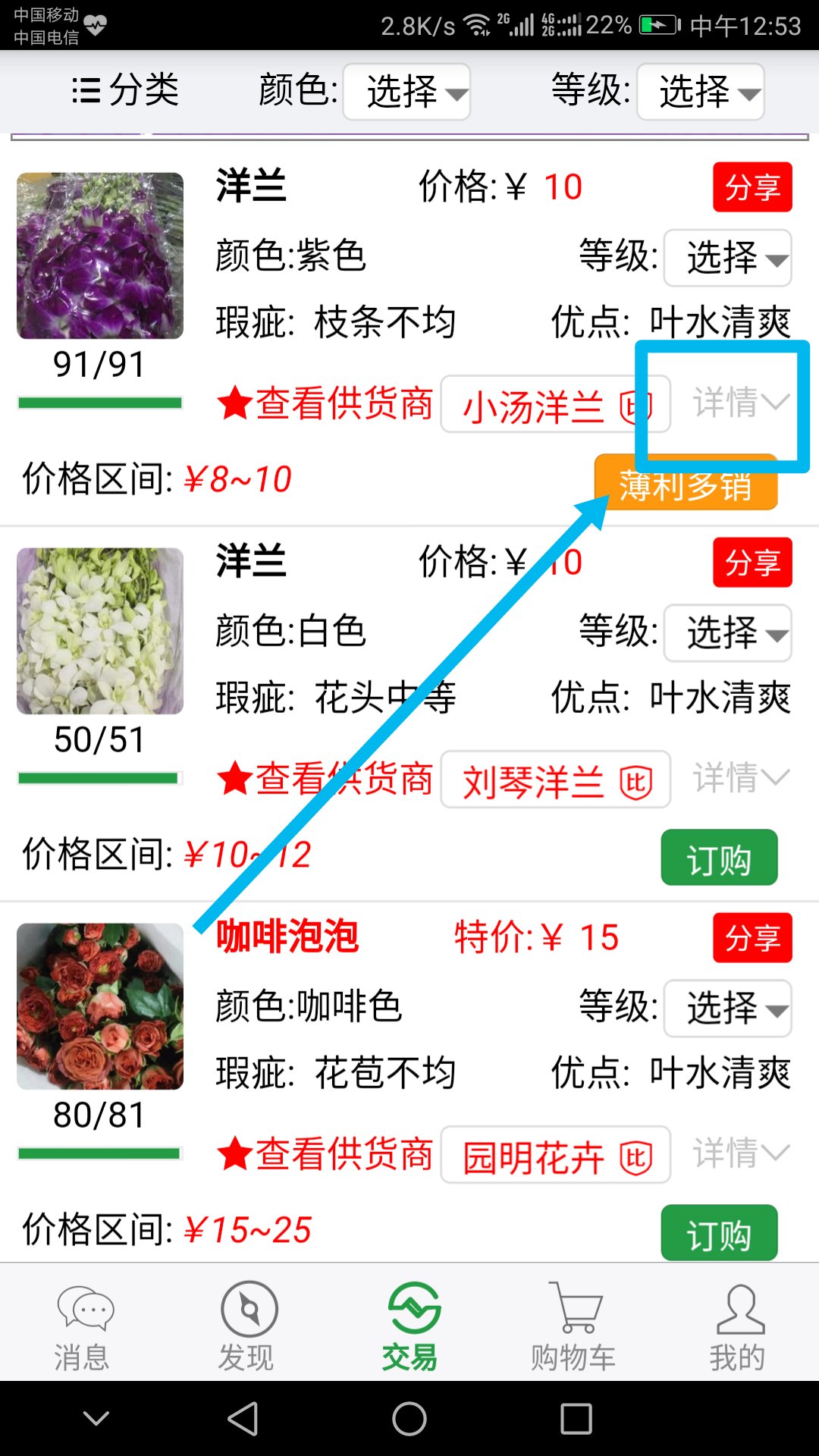Select grade for white 洋兰

coord(727,633)
